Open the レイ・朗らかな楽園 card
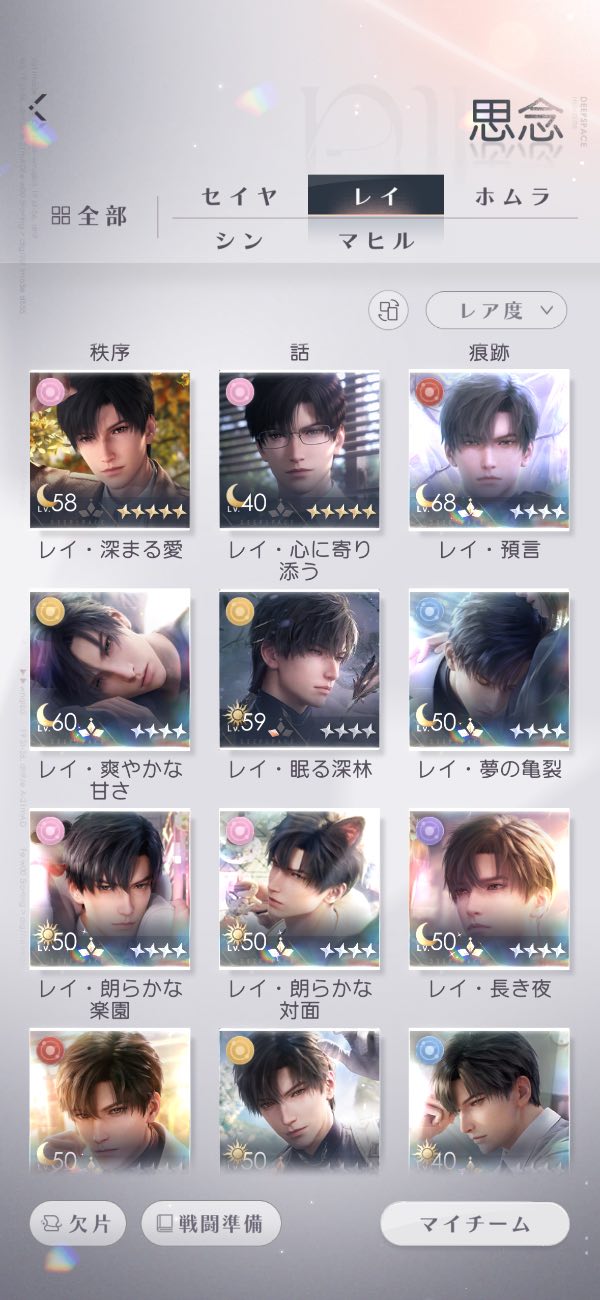The height and width of the screenshot is (1300, 600). tap(109, 889)
